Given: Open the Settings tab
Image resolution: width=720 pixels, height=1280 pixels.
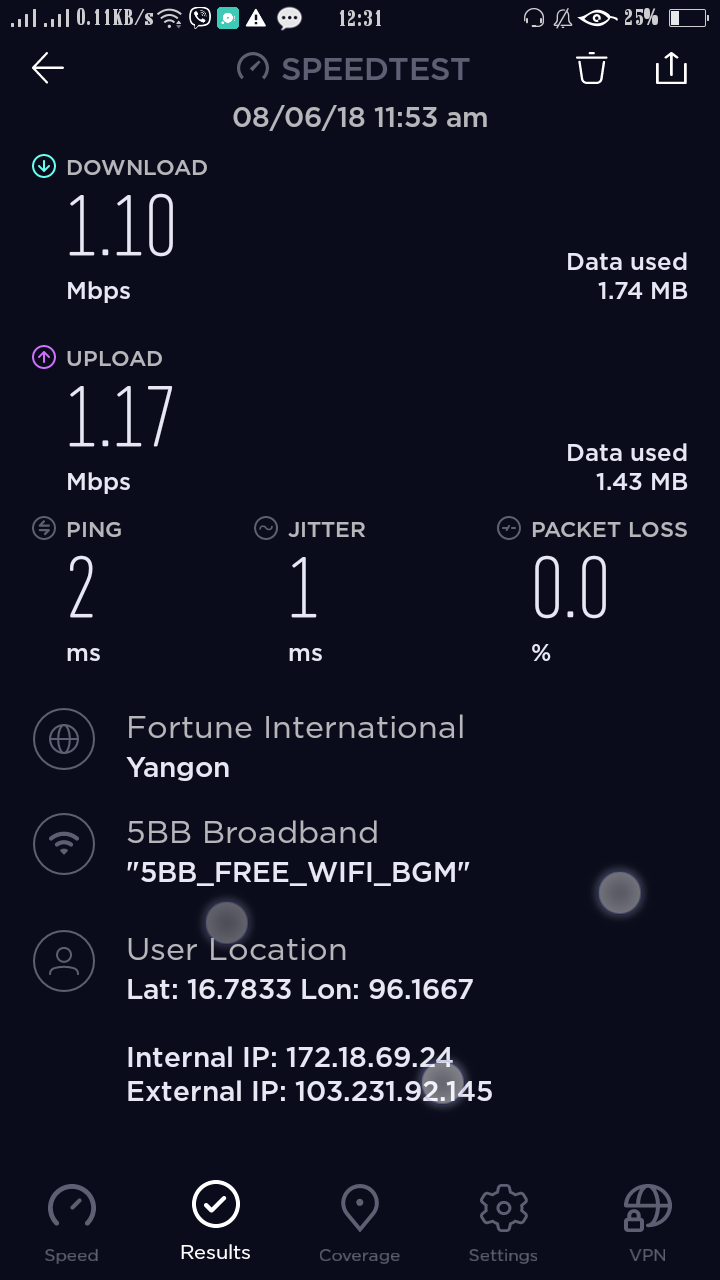Looking at the screenshot, I should tap(503, 1222).
